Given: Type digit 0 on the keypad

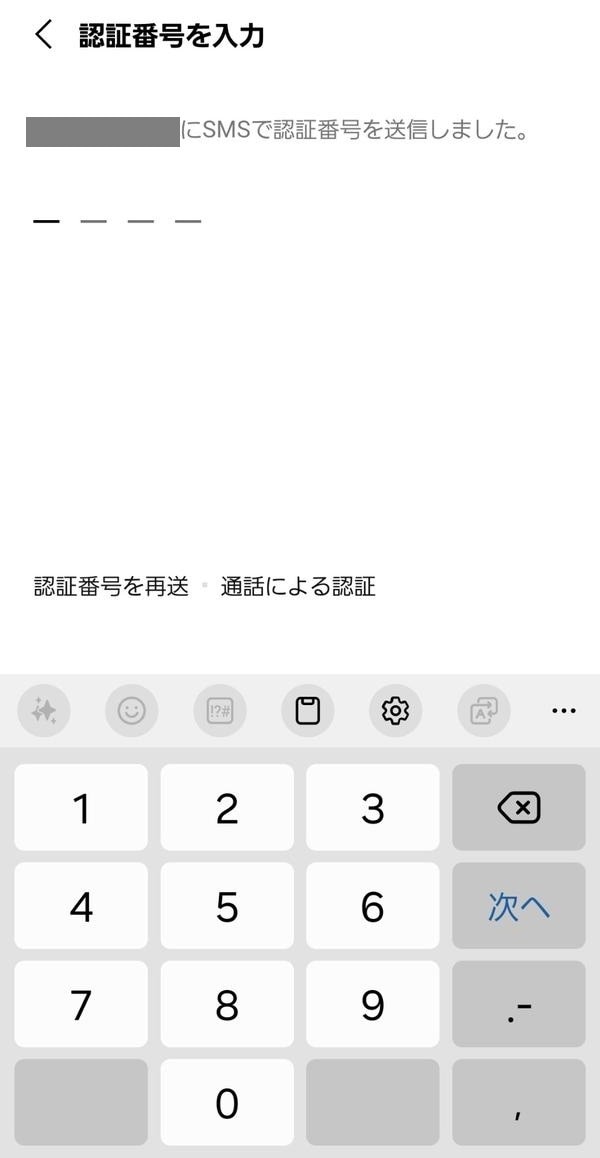Looking at the screenshot, I should 227,1102.
